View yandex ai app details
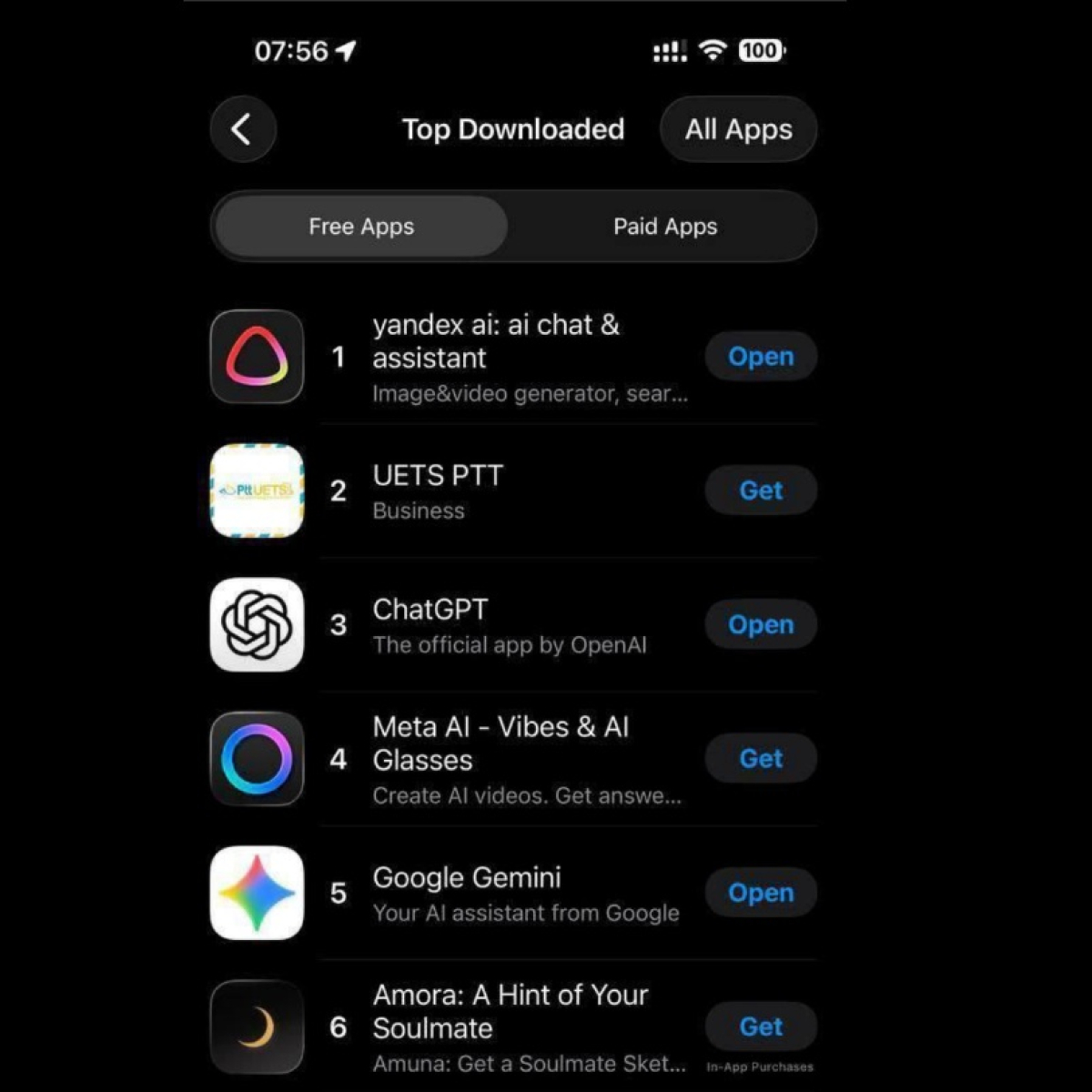Viewport: 1092px width, 1092px height. 496,341
